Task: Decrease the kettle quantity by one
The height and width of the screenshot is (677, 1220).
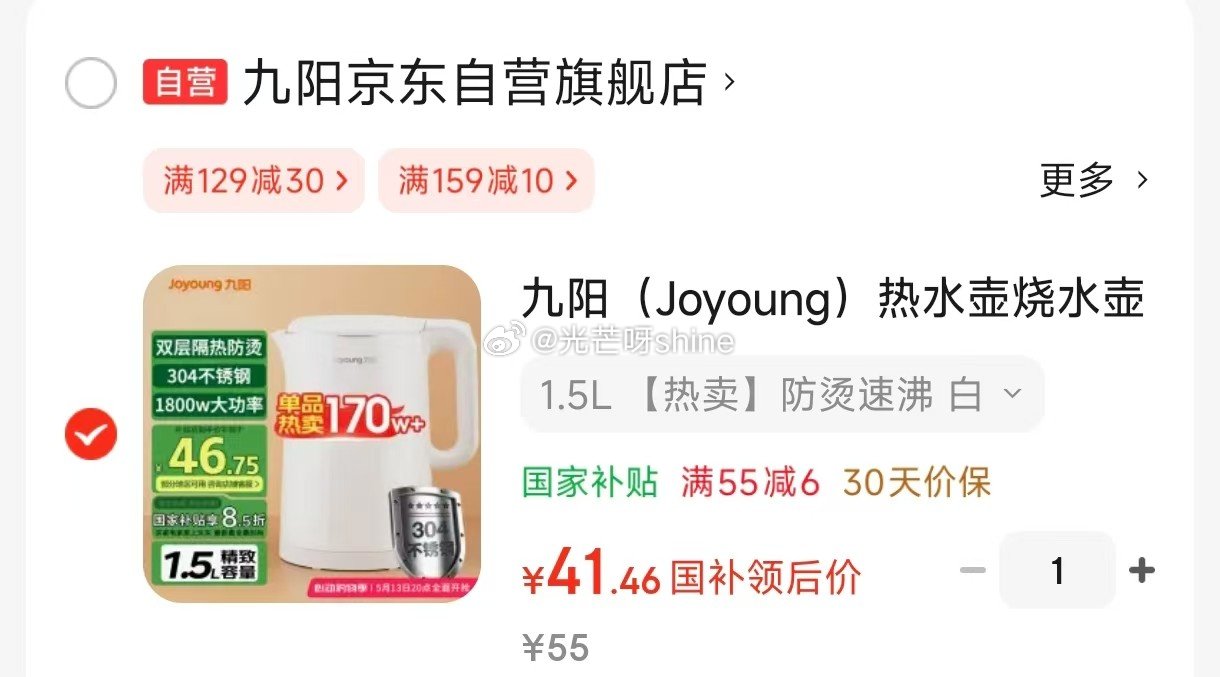Action: tap(973, 571)
